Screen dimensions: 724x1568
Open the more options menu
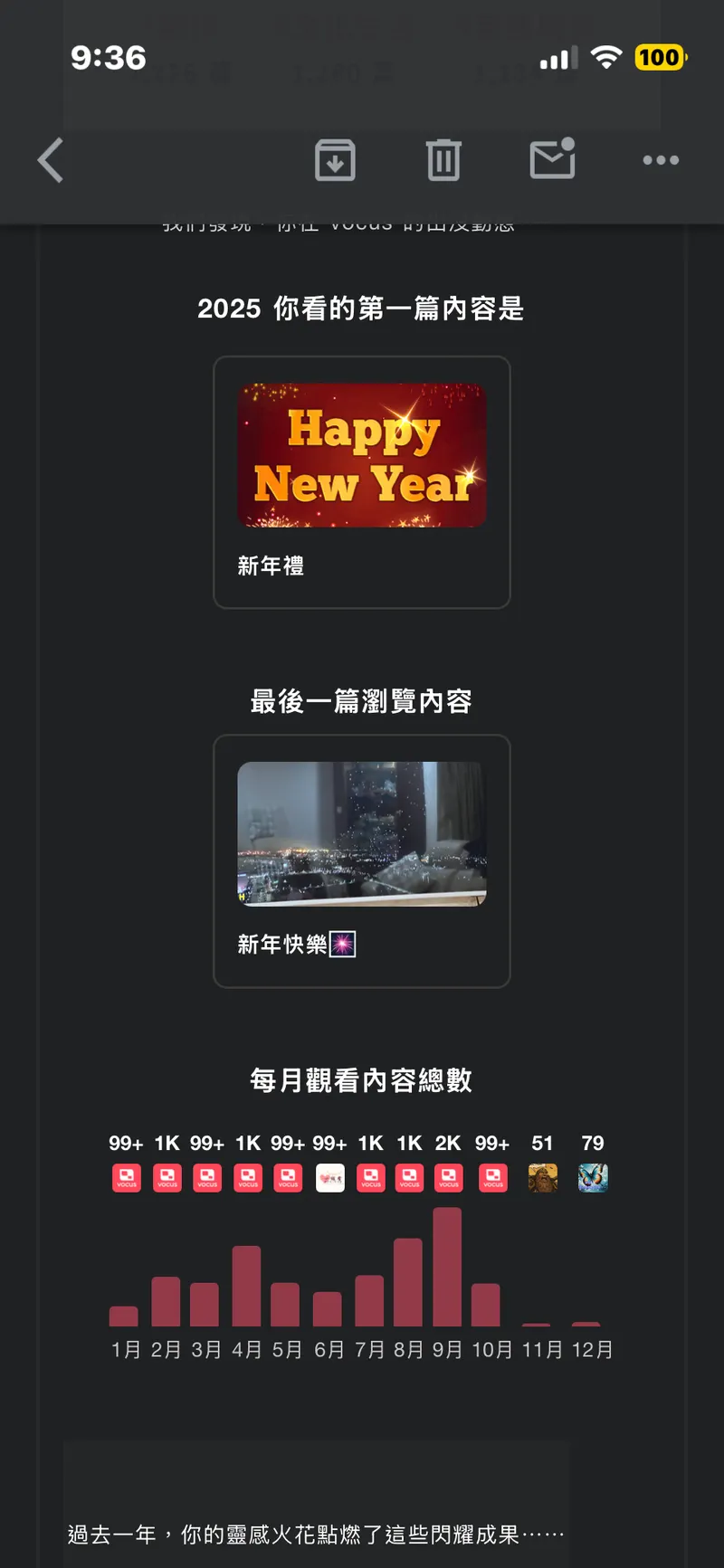[661, 160]
